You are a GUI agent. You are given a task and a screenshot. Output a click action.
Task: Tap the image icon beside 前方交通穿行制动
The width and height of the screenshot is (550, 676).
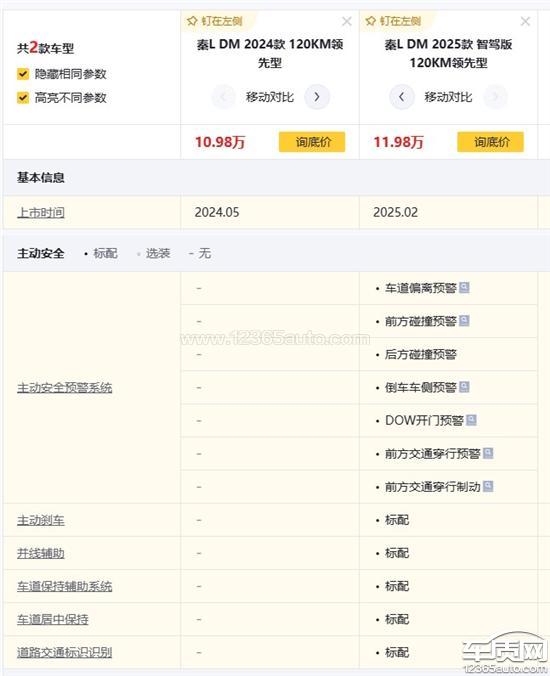[488, 486]
